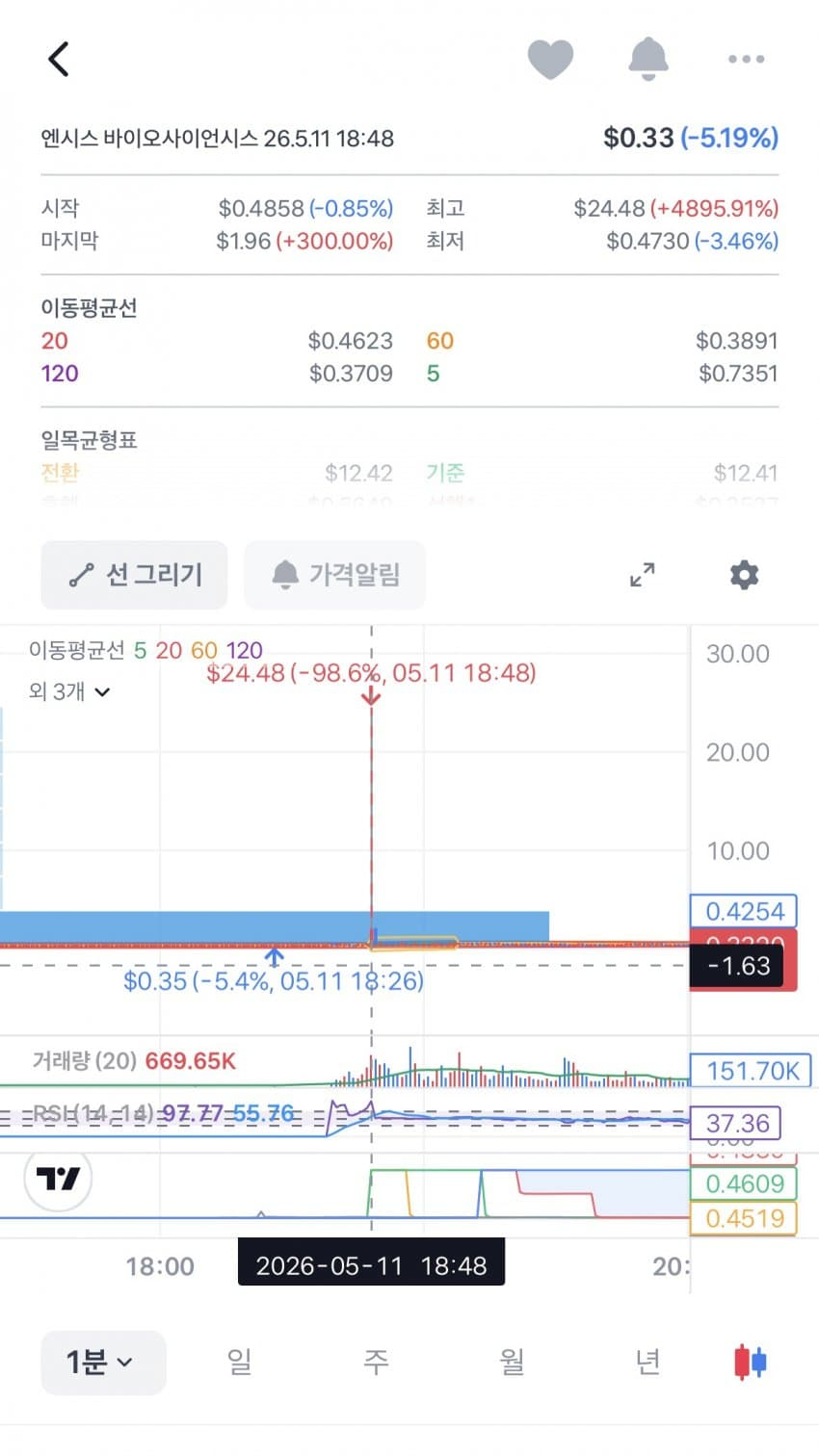Open the notification bell at the top
819x1456 pixels.
pyautogui.click(x=648, y=60)
